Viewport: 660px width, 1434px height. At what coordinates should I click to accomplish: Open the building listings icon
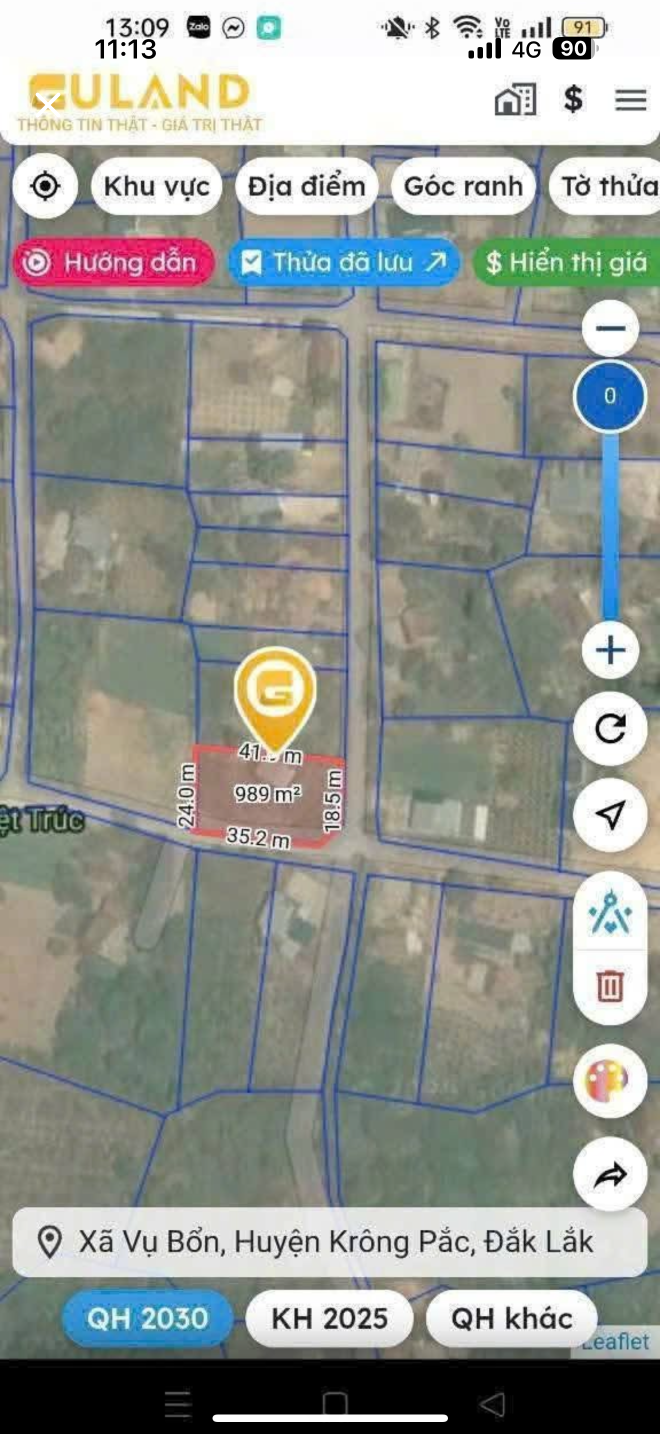click(516, 100)
